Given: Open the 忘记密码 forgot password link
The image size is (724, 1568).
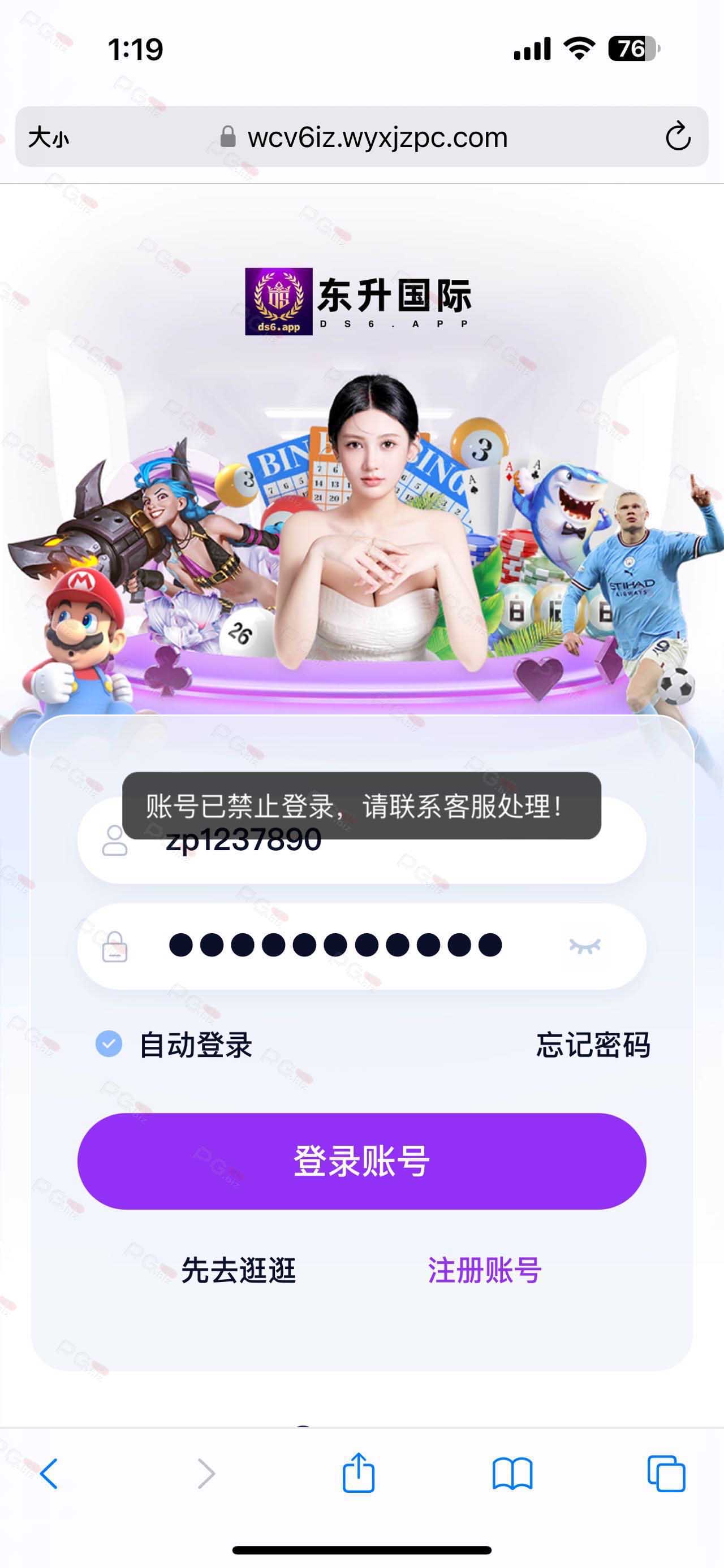Looking at the screenshot, I should pos(593,1045).
